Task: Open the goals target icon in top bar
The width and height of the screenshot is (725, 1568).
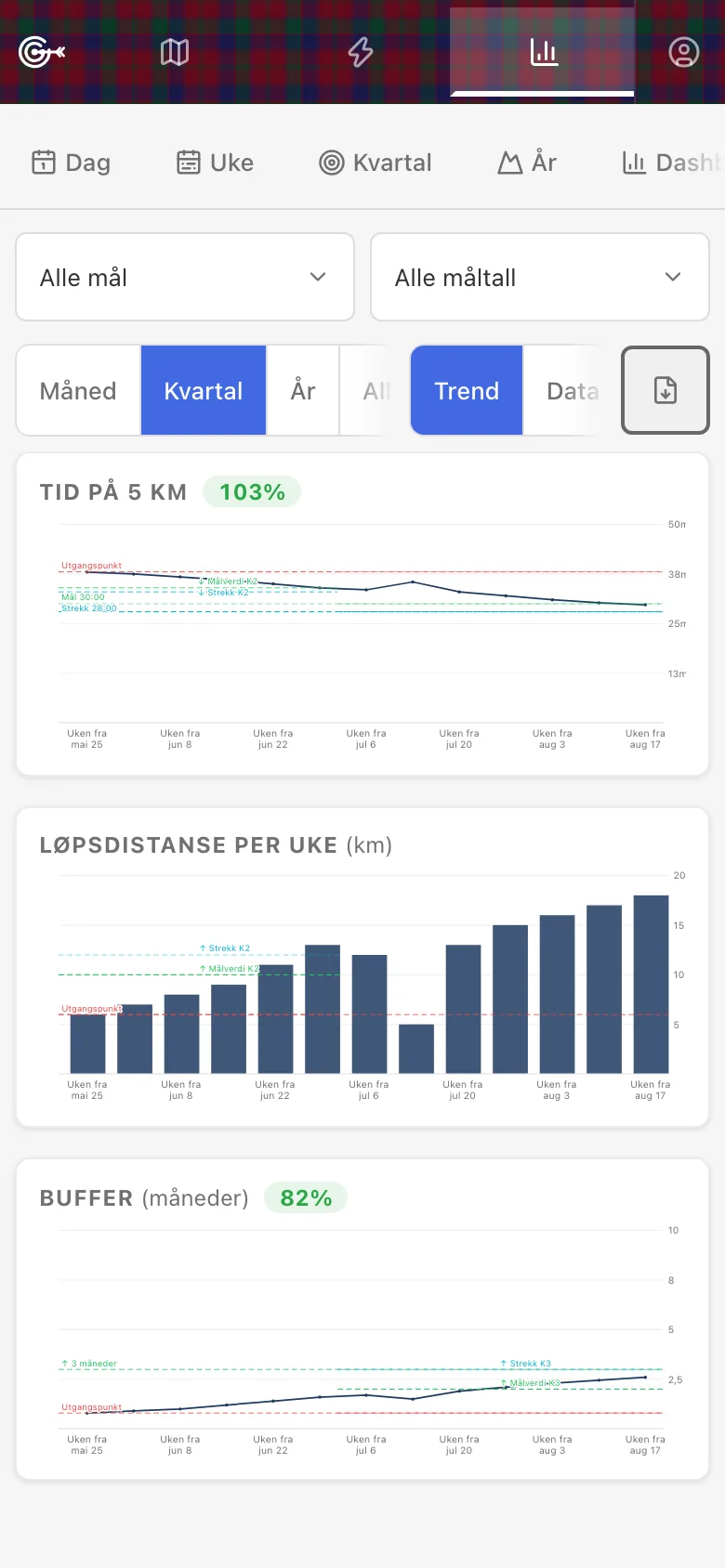Action: (x=42, y=52)
